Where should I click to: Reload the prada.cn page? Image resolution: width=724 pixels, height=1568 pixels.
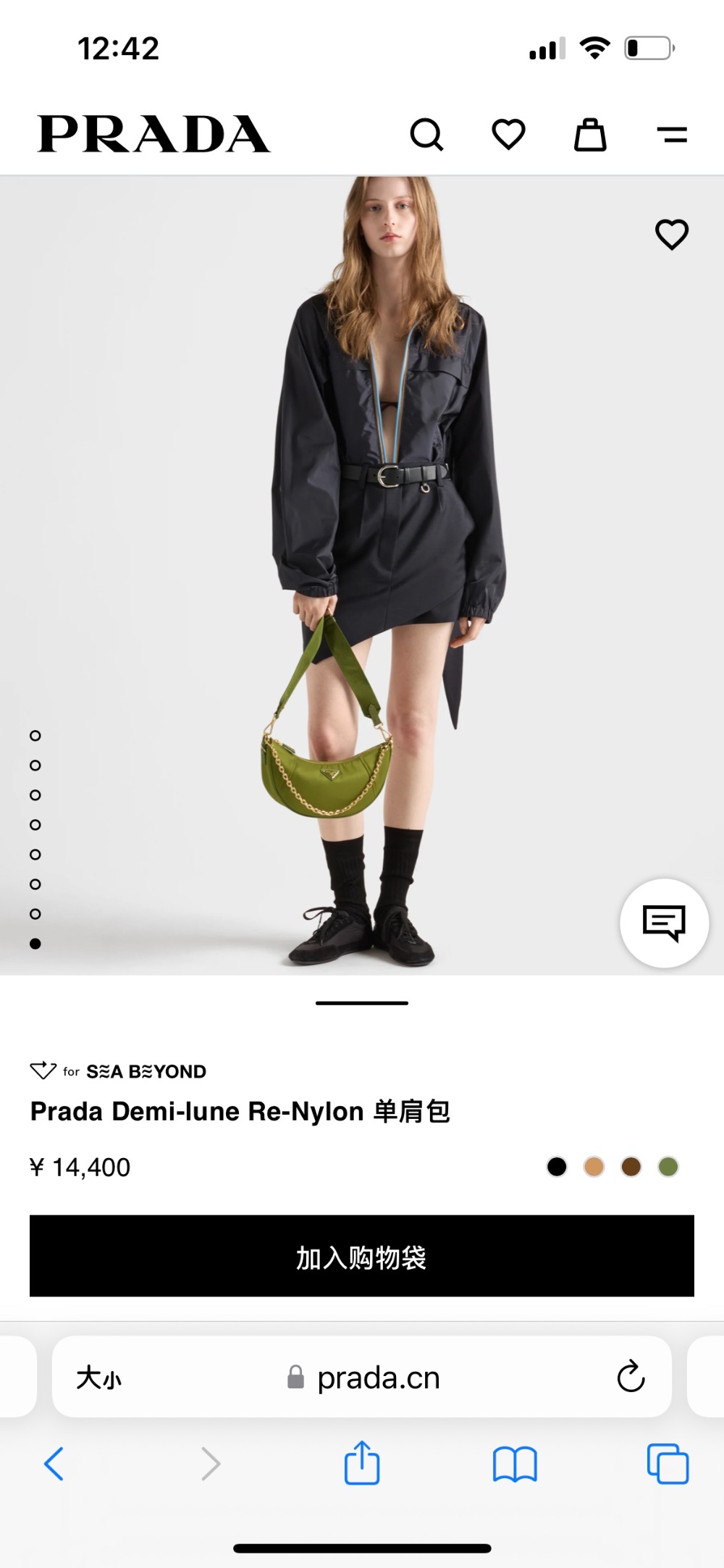(x=631, y=1377)
